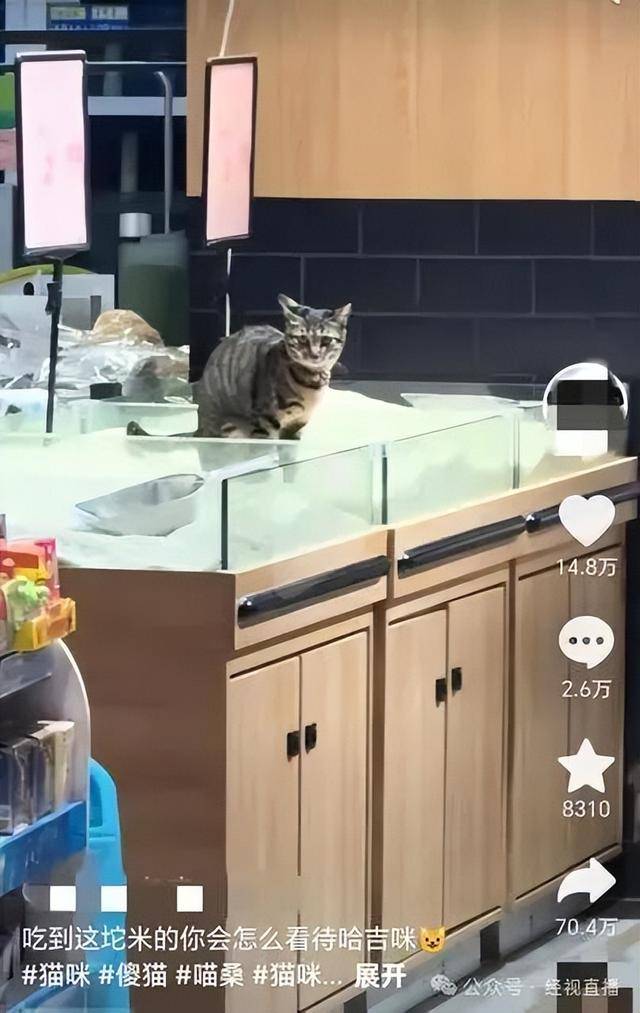Like this cat video
640x1013 pixels.
(586, 520)
